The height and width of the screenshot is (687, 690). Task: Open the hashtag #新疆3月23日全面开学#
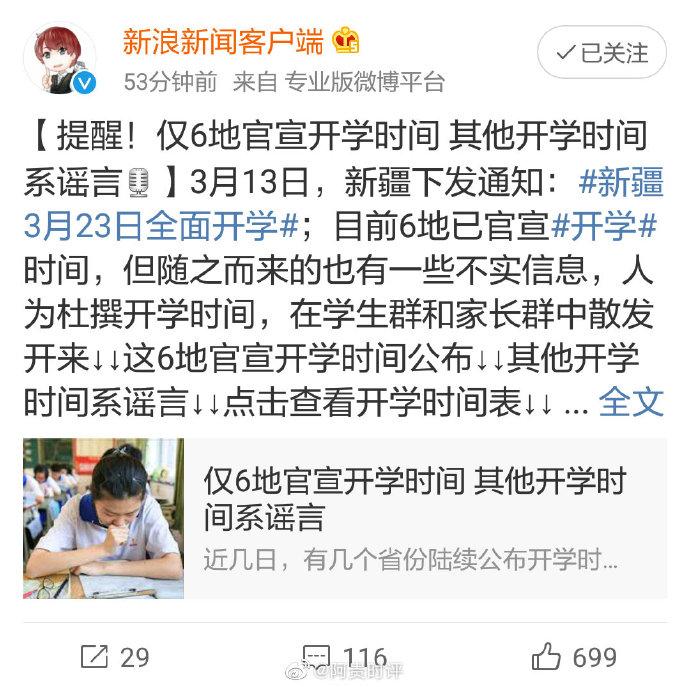tap(160, 226)
